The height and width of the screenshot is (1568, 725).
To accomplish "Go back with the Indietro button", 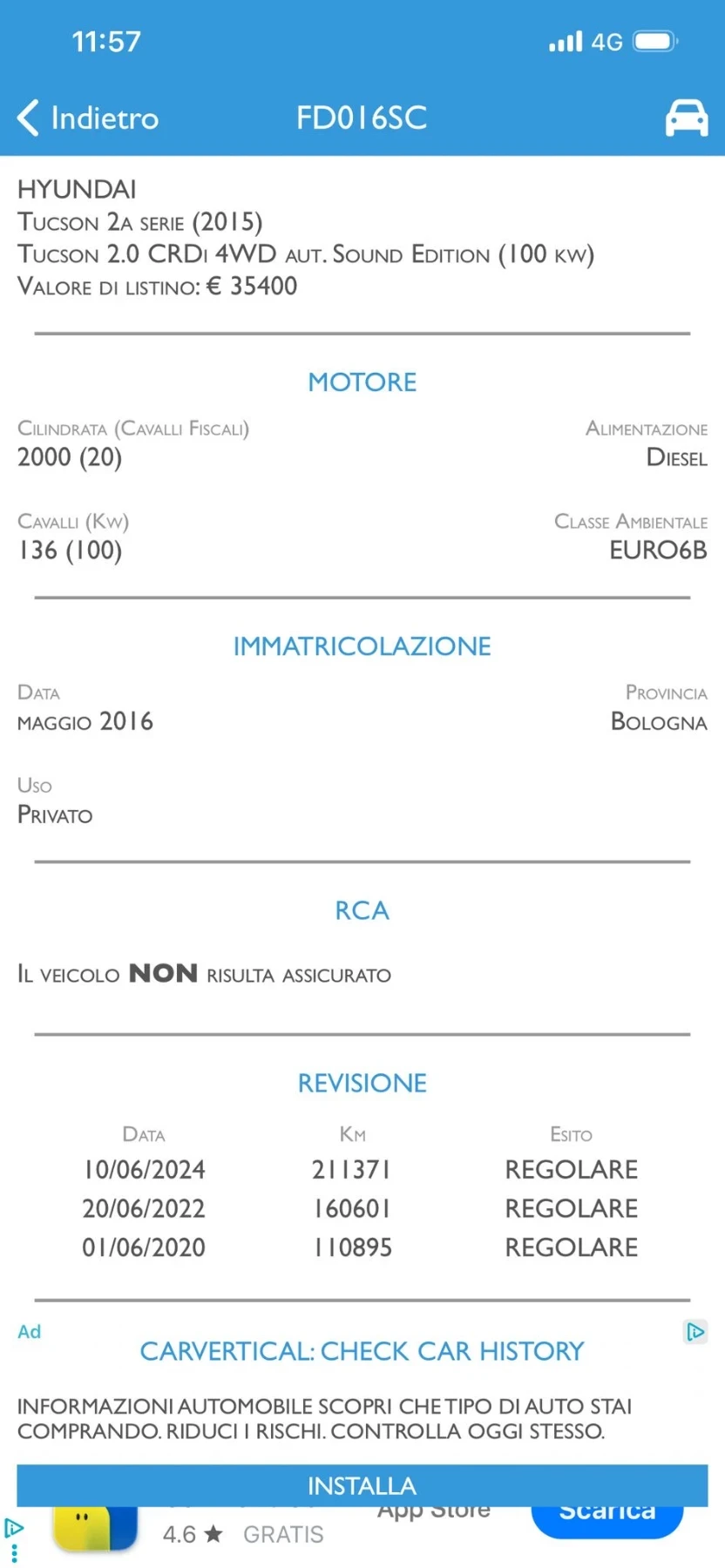I will click(x=88, y=118).
